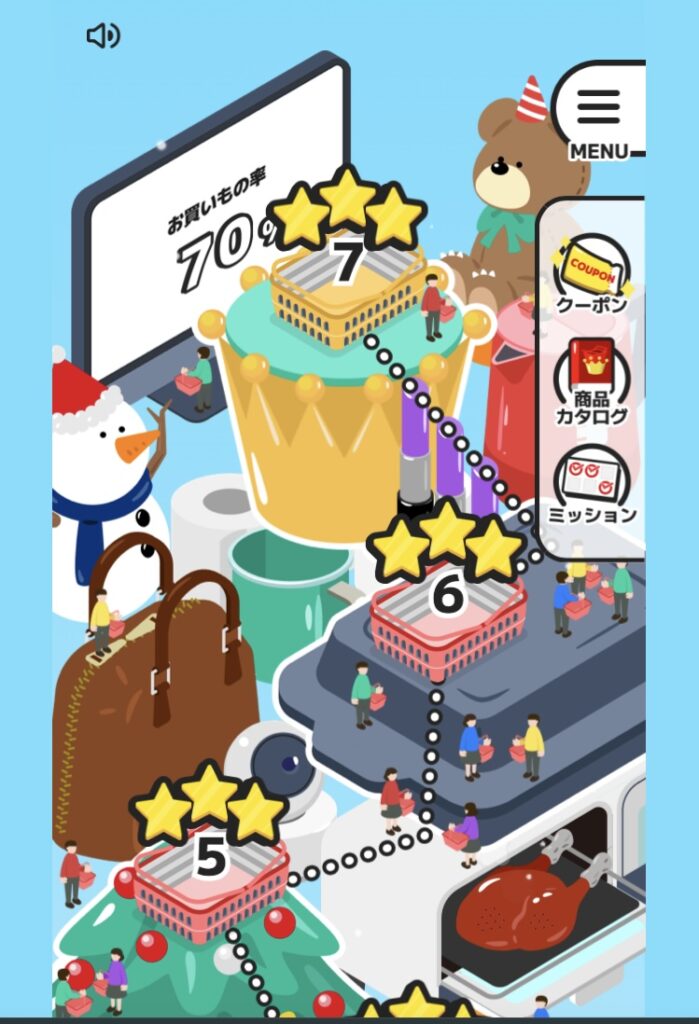Select stage 5 basket
Image resolution: width=699 pixels, height=1024 pixels.
pos(211,880)
